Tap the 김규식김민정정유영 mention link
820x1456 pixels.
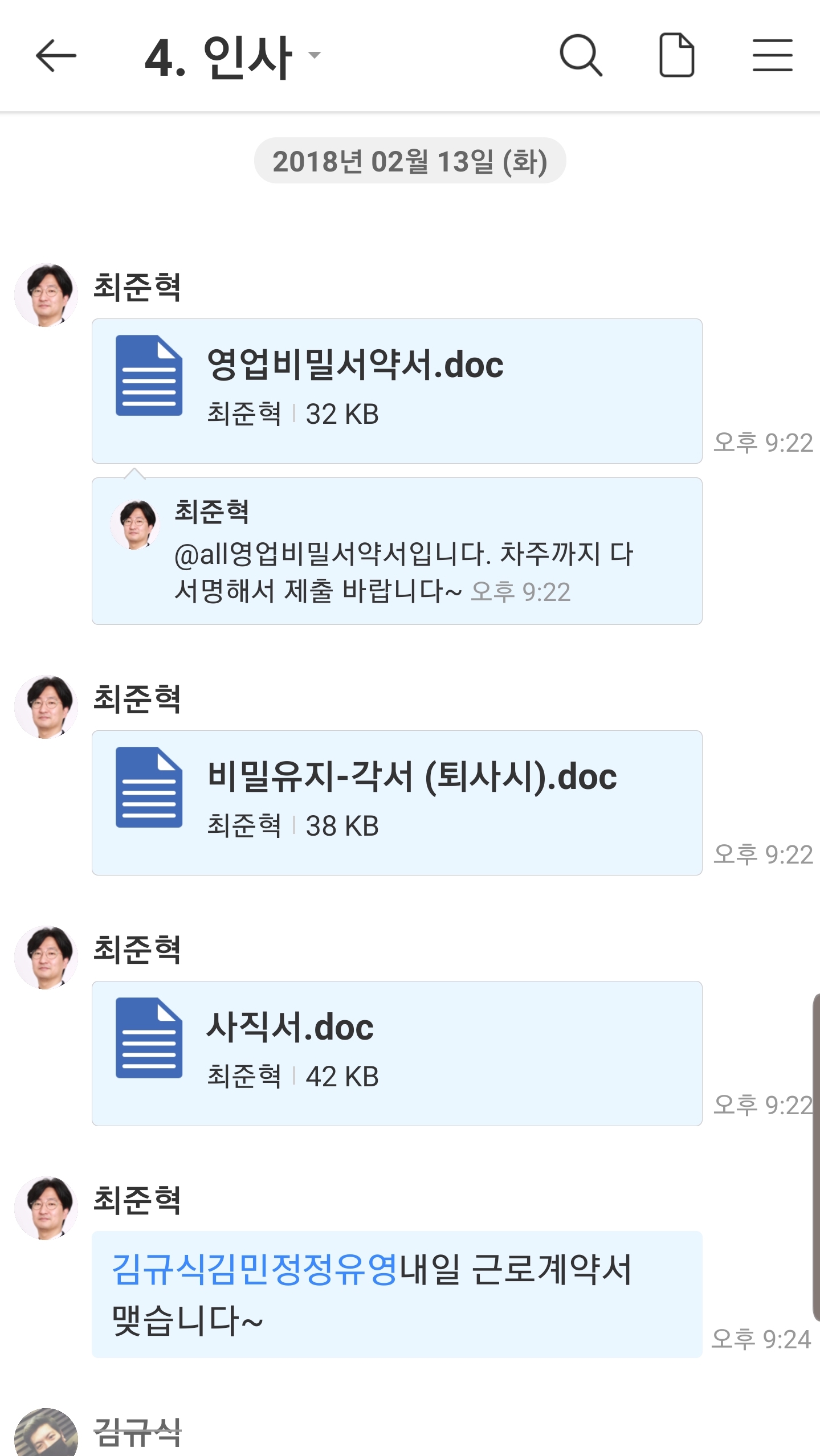[254, 1271]
